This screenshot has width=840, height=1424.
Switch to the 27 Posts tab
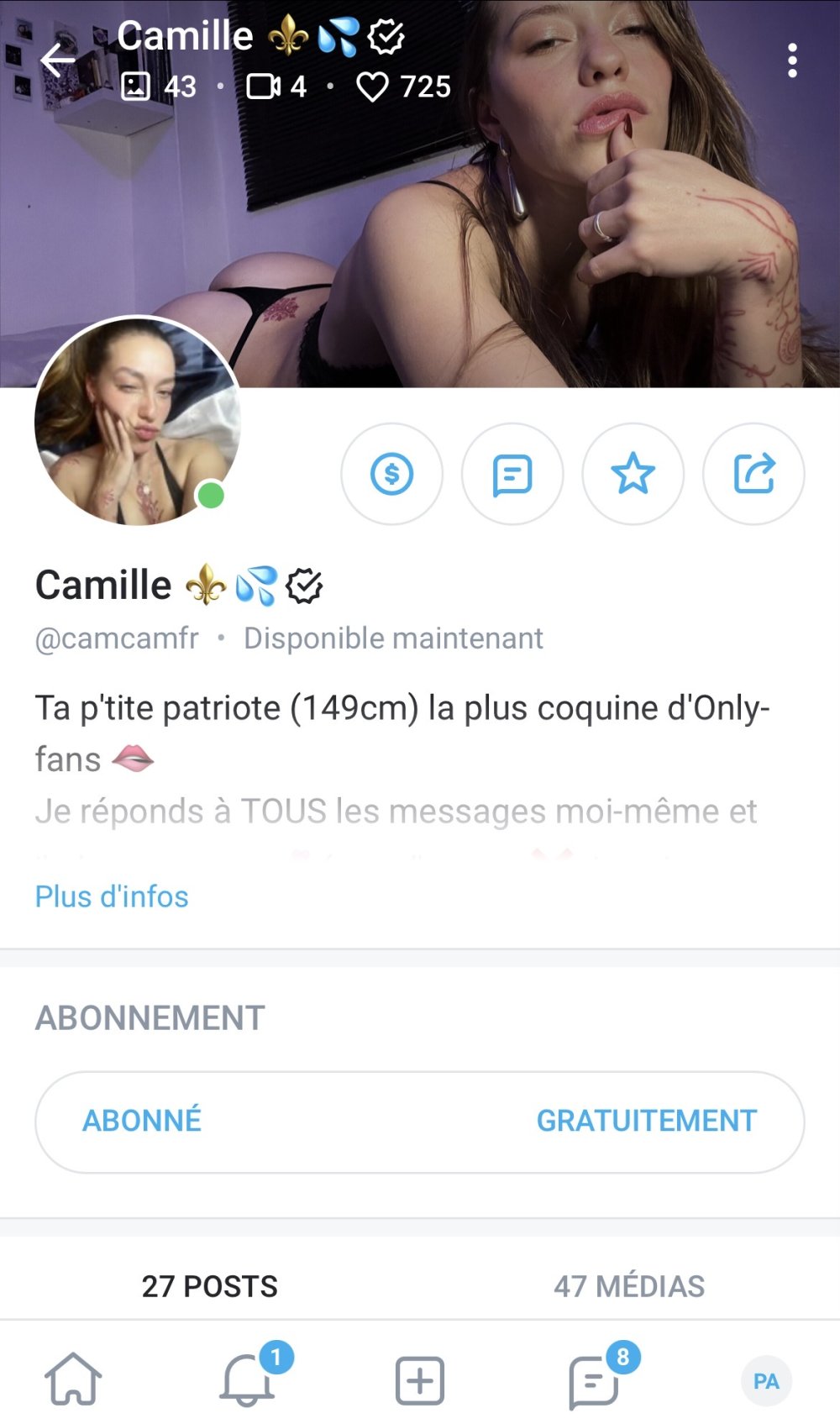209,1285
